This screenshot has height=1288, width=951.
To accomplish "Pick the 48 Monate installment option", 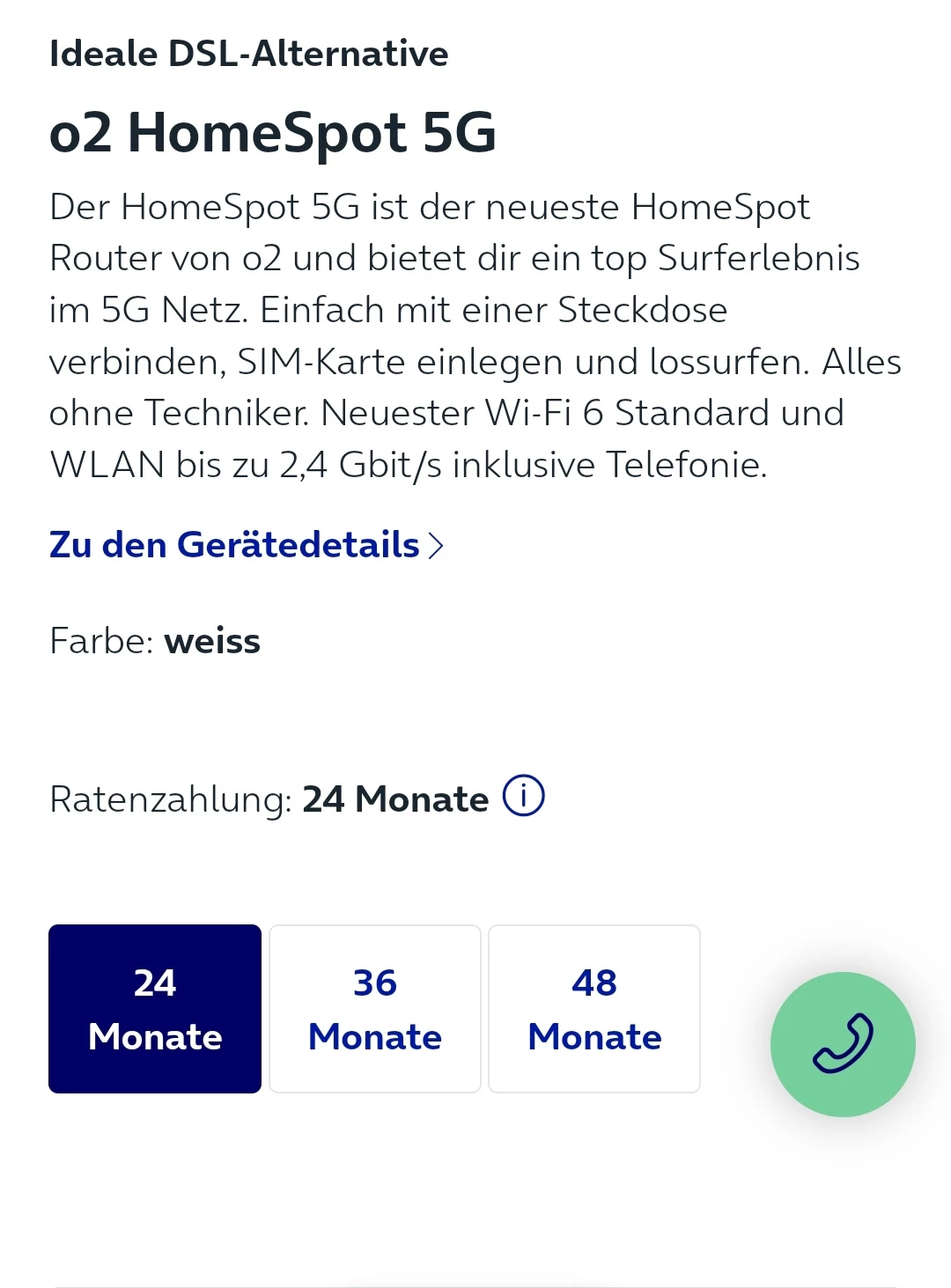I will (x=594, y=1009).
